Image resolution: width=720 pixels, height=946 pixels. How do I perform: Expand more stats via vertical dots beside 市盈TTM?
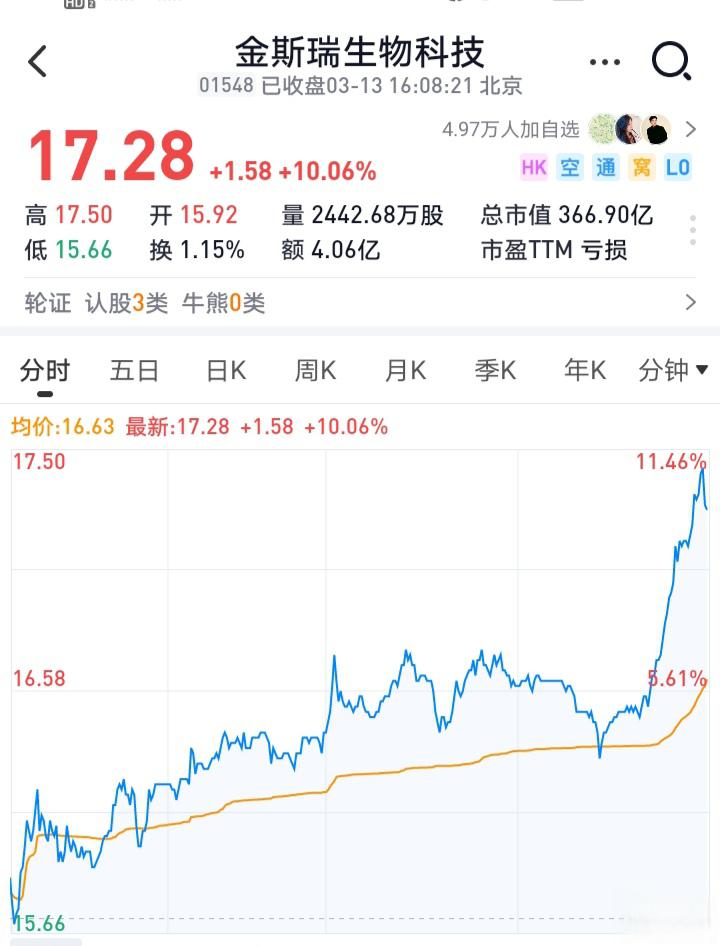point(691,231)
